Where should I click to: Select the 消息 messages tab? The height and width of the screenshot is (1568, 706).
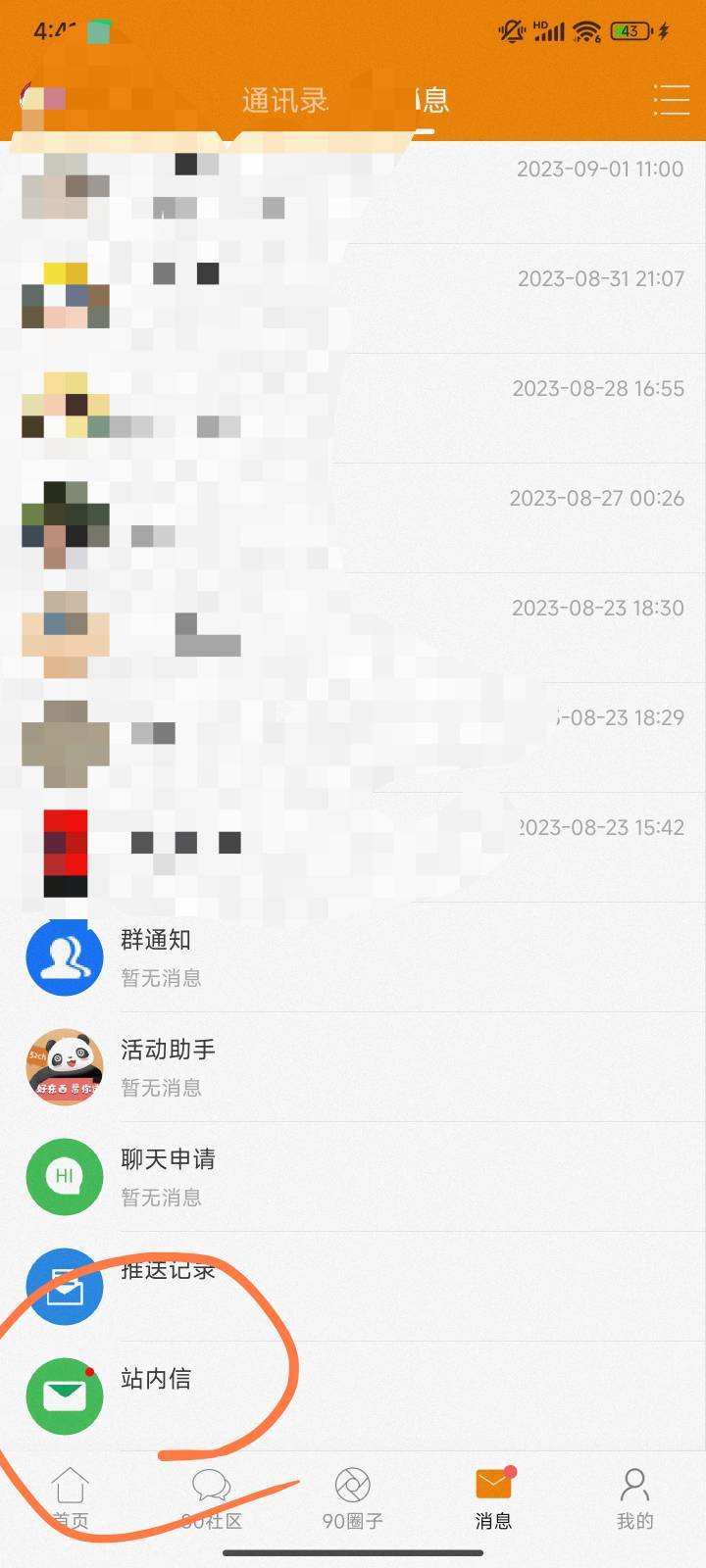click(494, 1499)
